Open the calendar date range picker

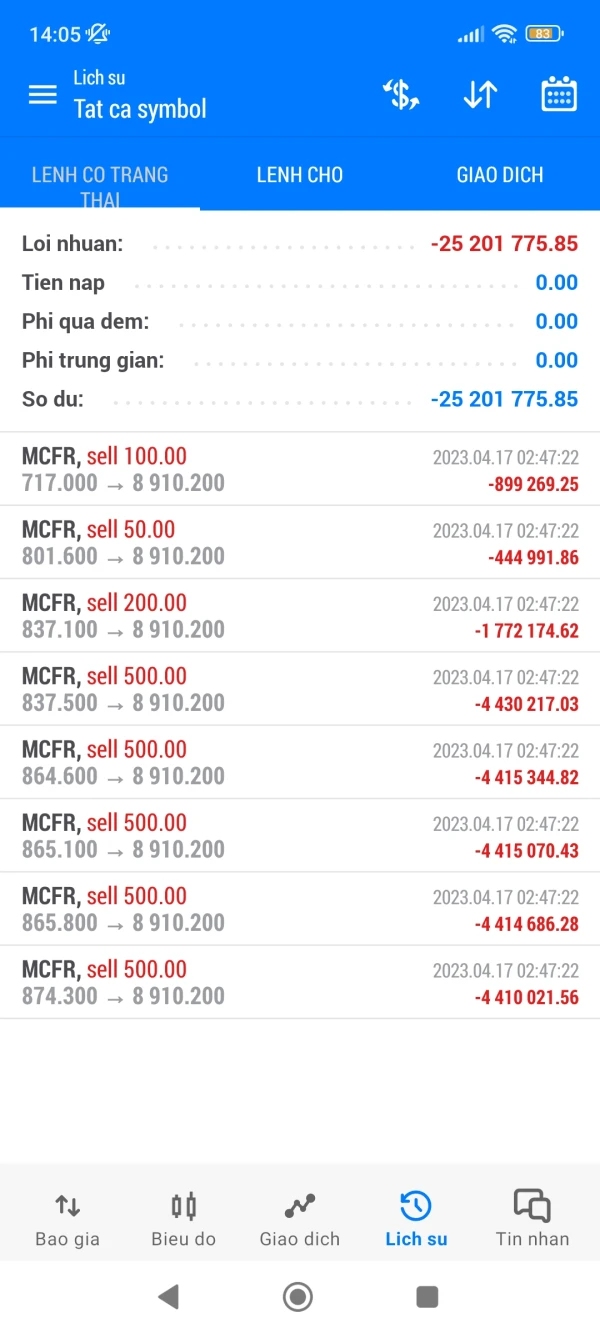[559, 95]
